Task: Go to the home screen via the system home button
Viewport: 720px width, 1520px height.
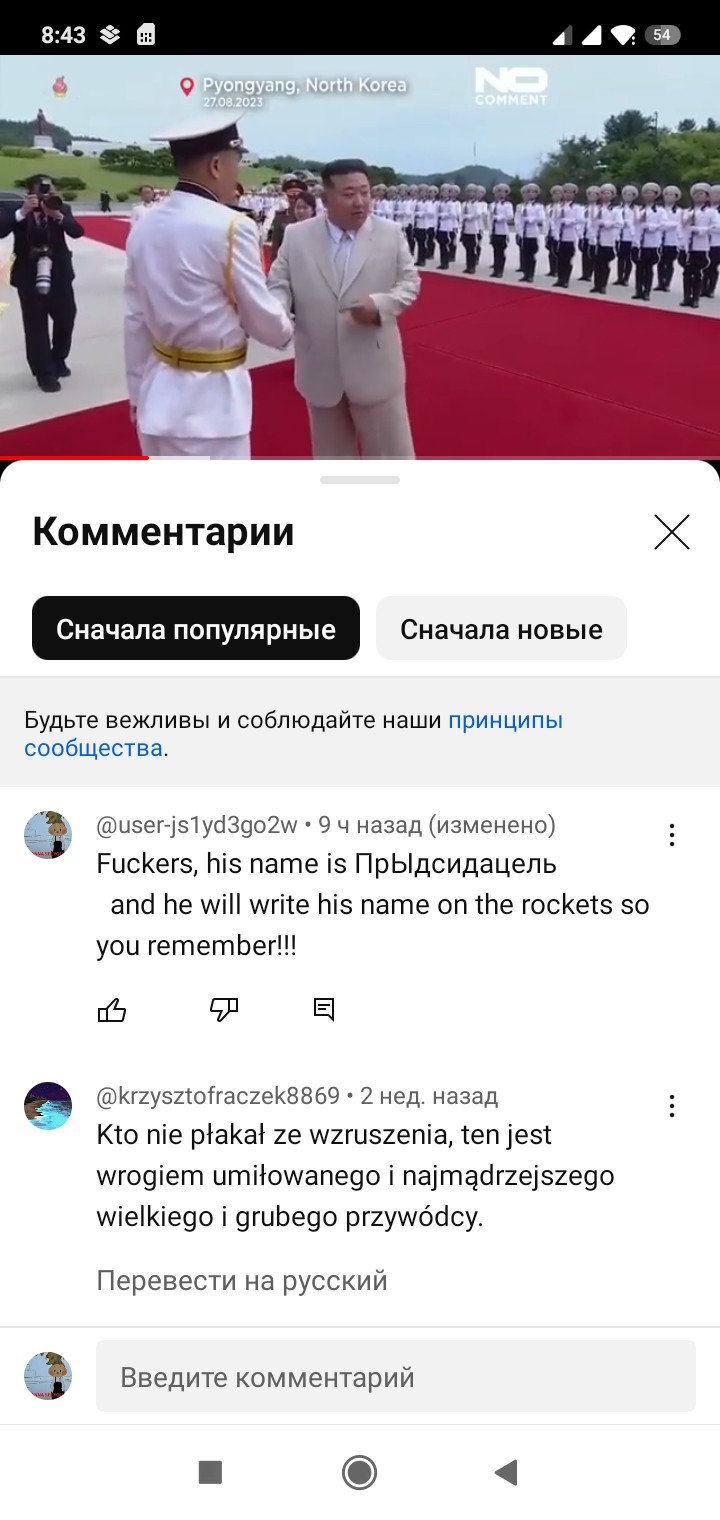Action: 359,1472
